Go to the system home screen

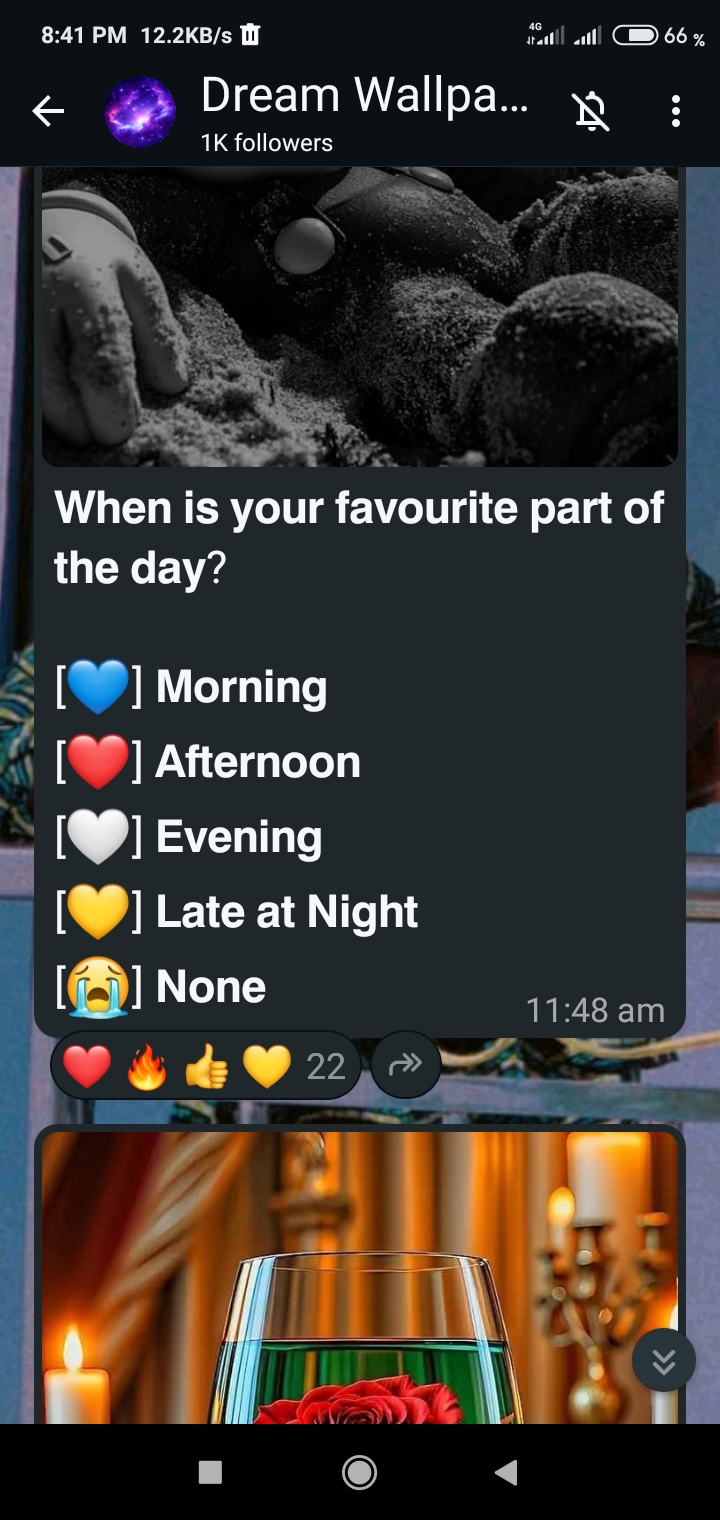359,1472
